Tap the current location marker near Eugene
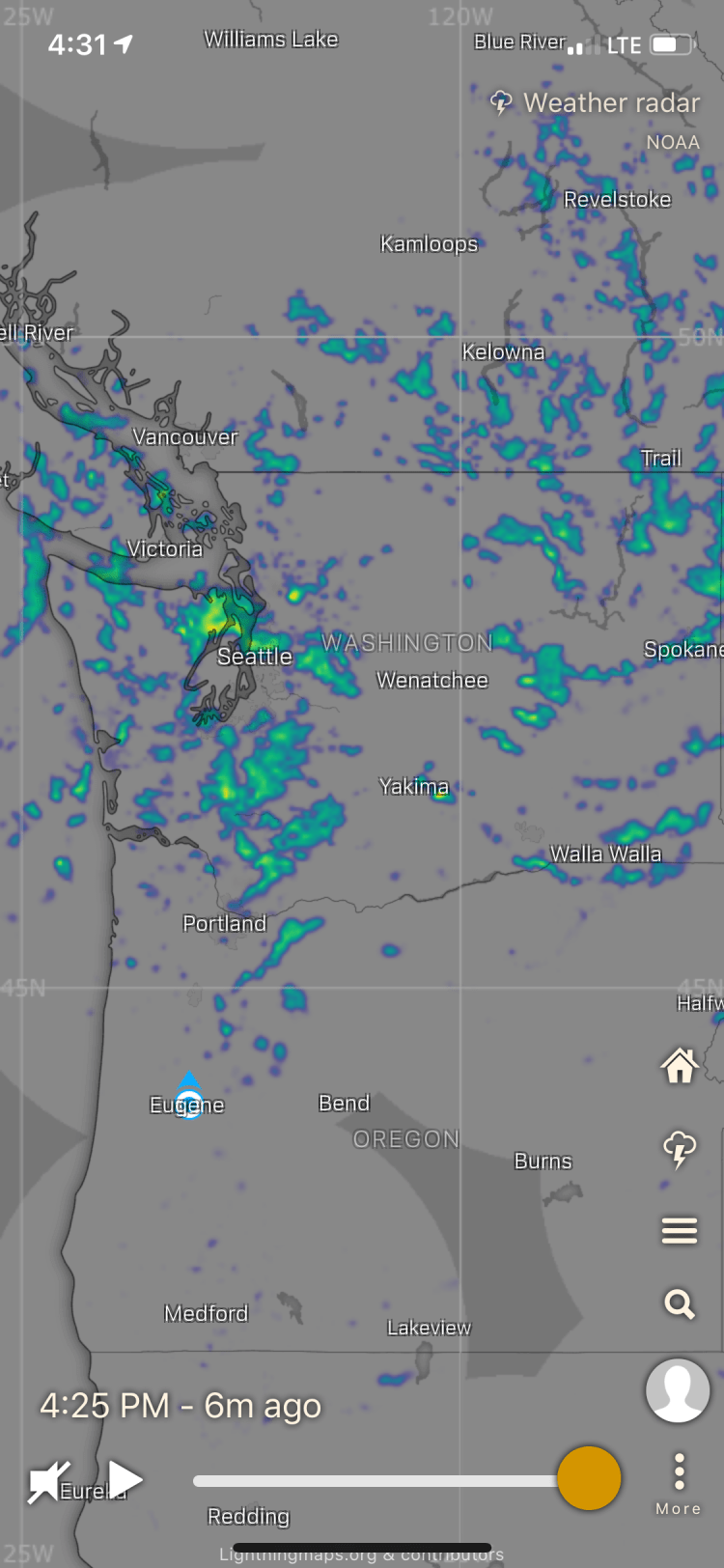724x1568 pixels. [x=189, y=1103]
